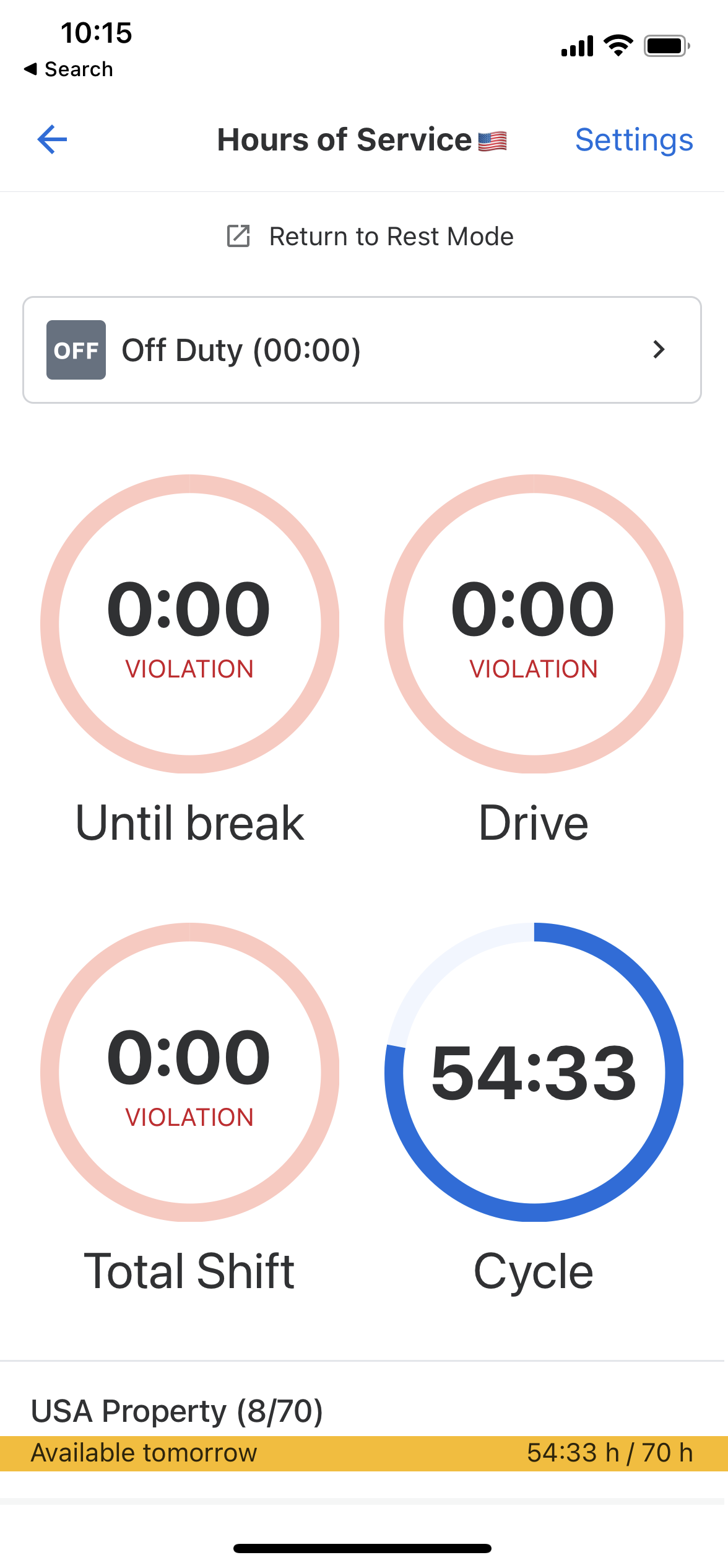Viewport: 728px width, 1568px height.
Task: Tap the USA flag next to Hours of Service
Action: coord(491,139)
